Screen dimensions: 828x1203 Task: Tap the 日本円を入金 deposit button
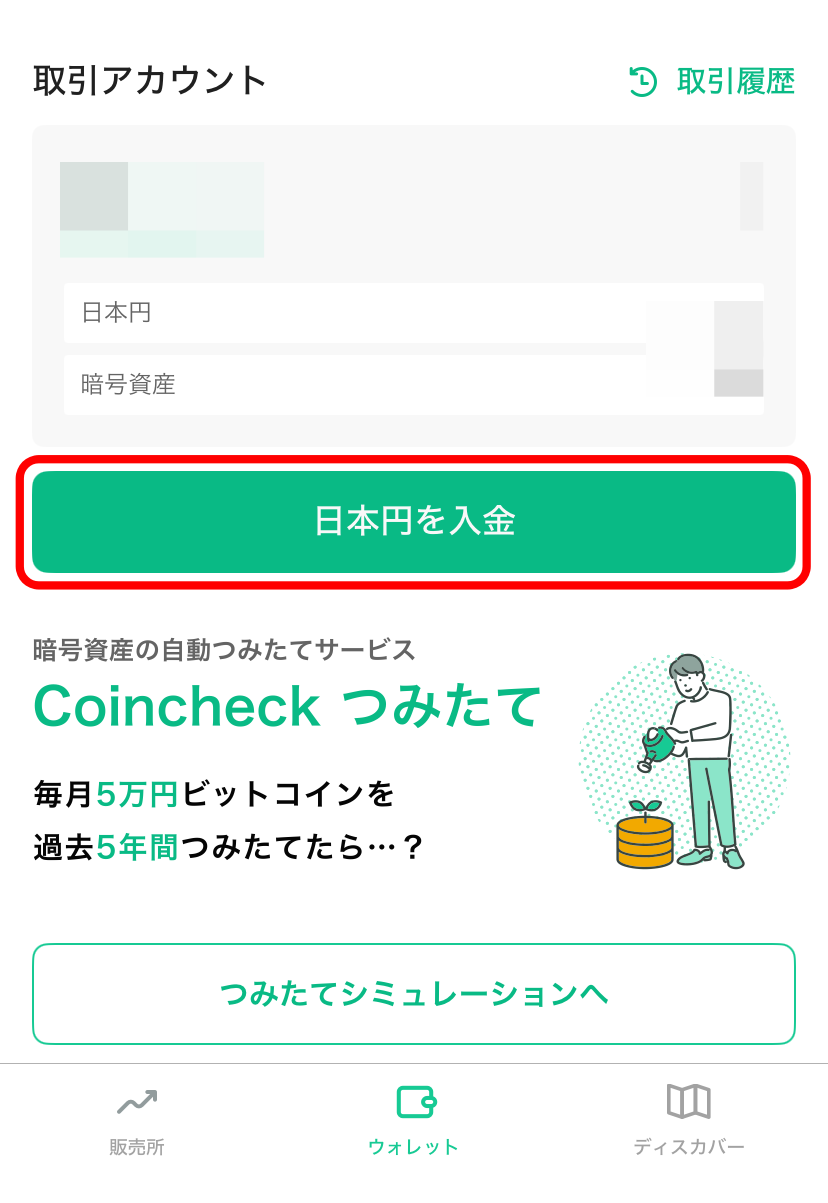(414, 521)
